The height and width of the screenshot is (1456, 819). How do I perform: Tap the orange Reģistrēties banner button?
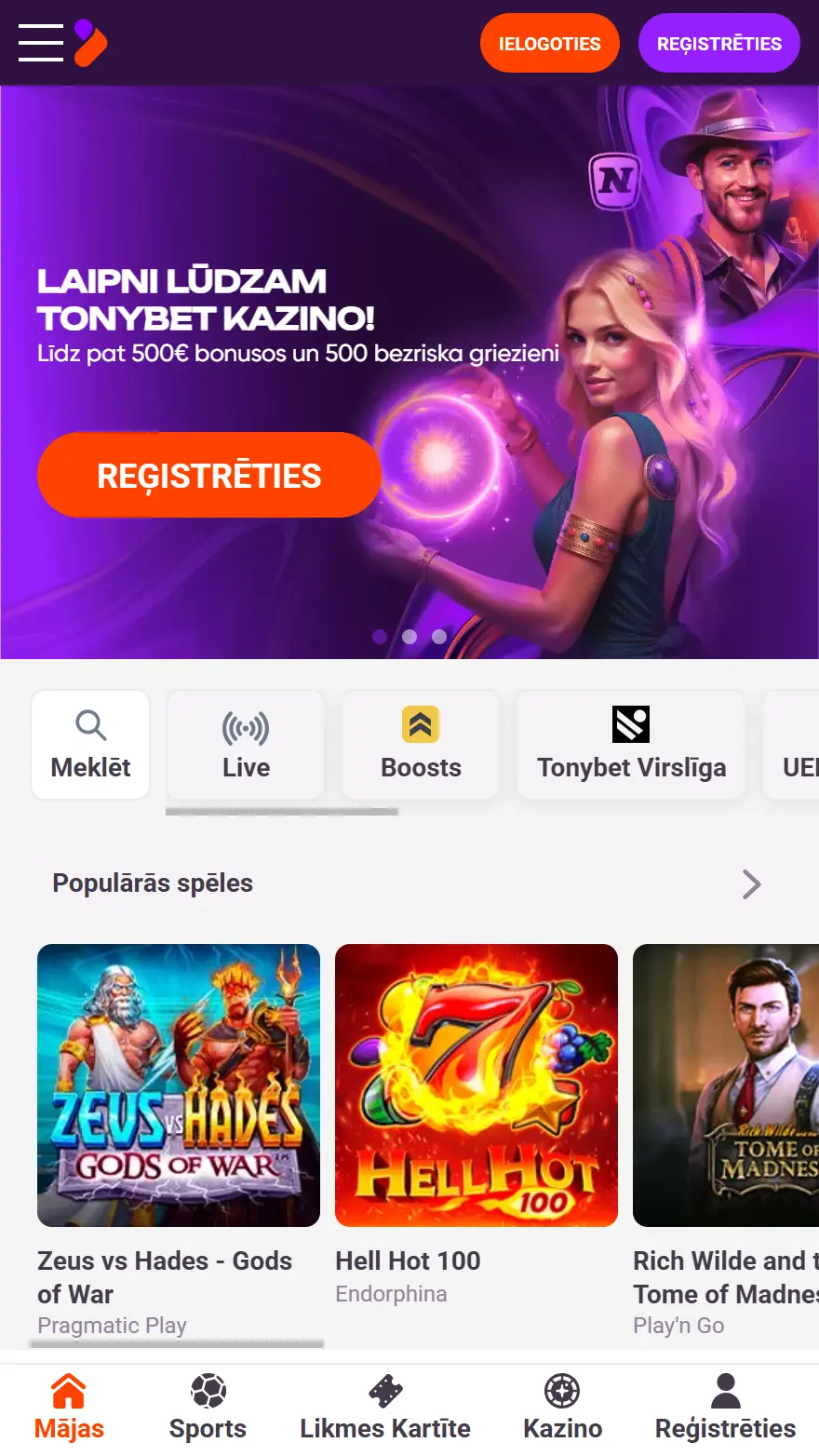209,475
